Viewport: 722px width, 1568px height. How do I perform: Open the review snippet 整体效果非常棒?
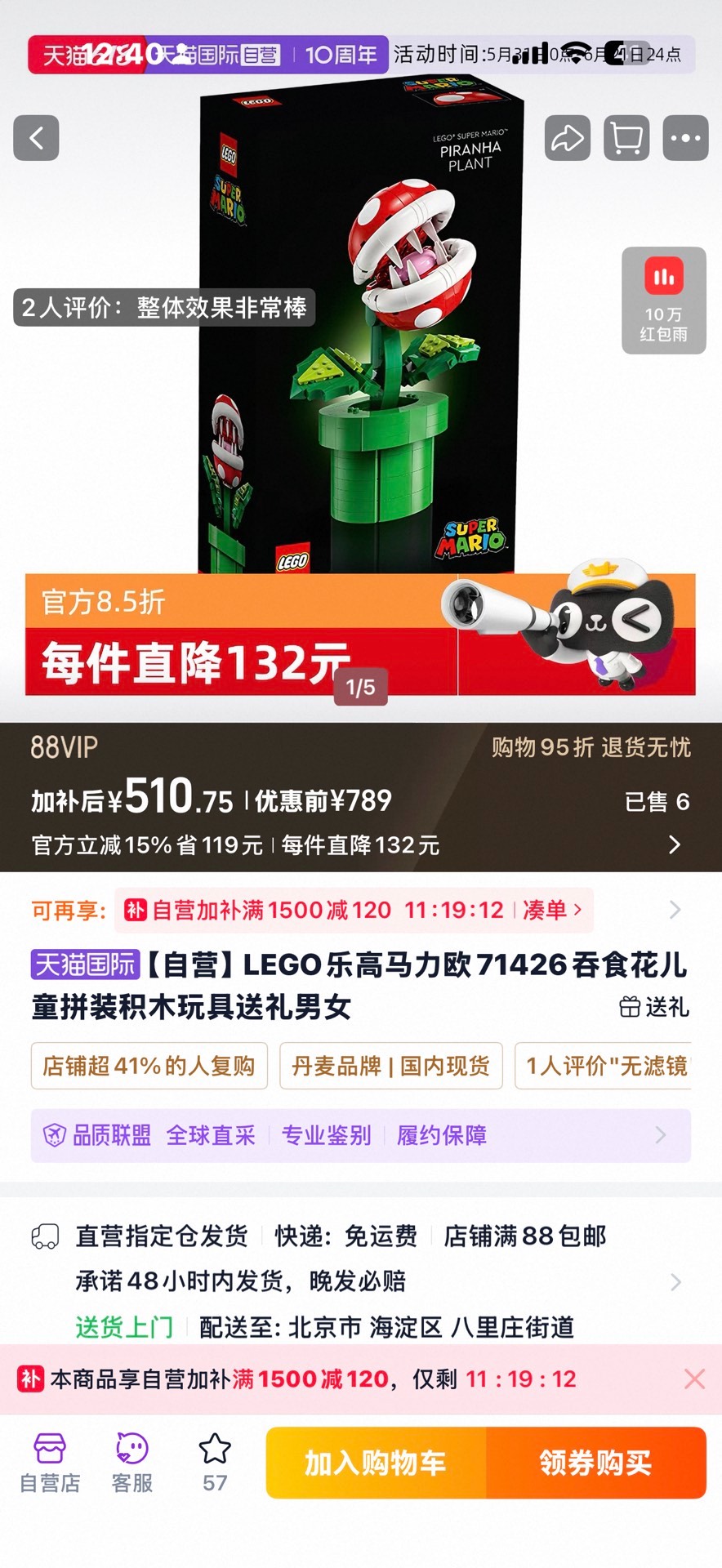click(164, 308)
